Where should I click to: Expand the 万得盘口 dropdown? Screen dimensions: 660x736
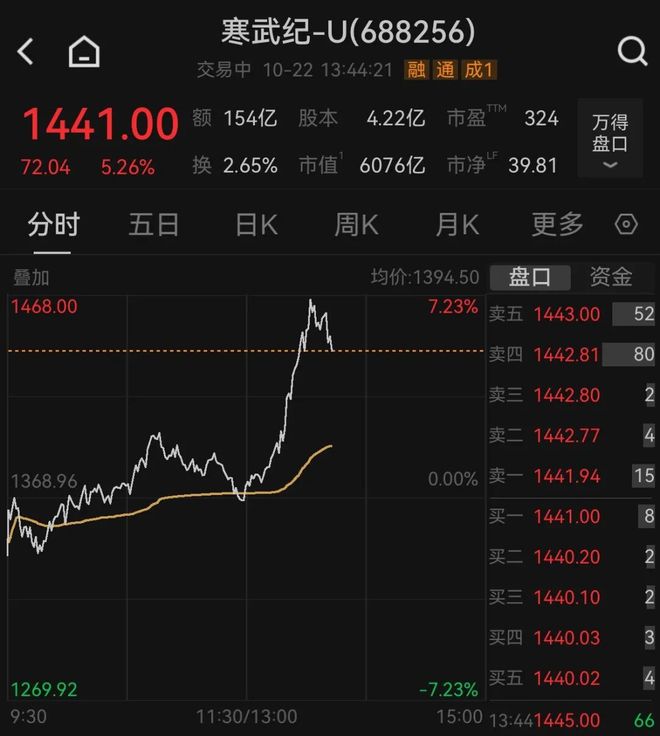[x=609, y=141]
